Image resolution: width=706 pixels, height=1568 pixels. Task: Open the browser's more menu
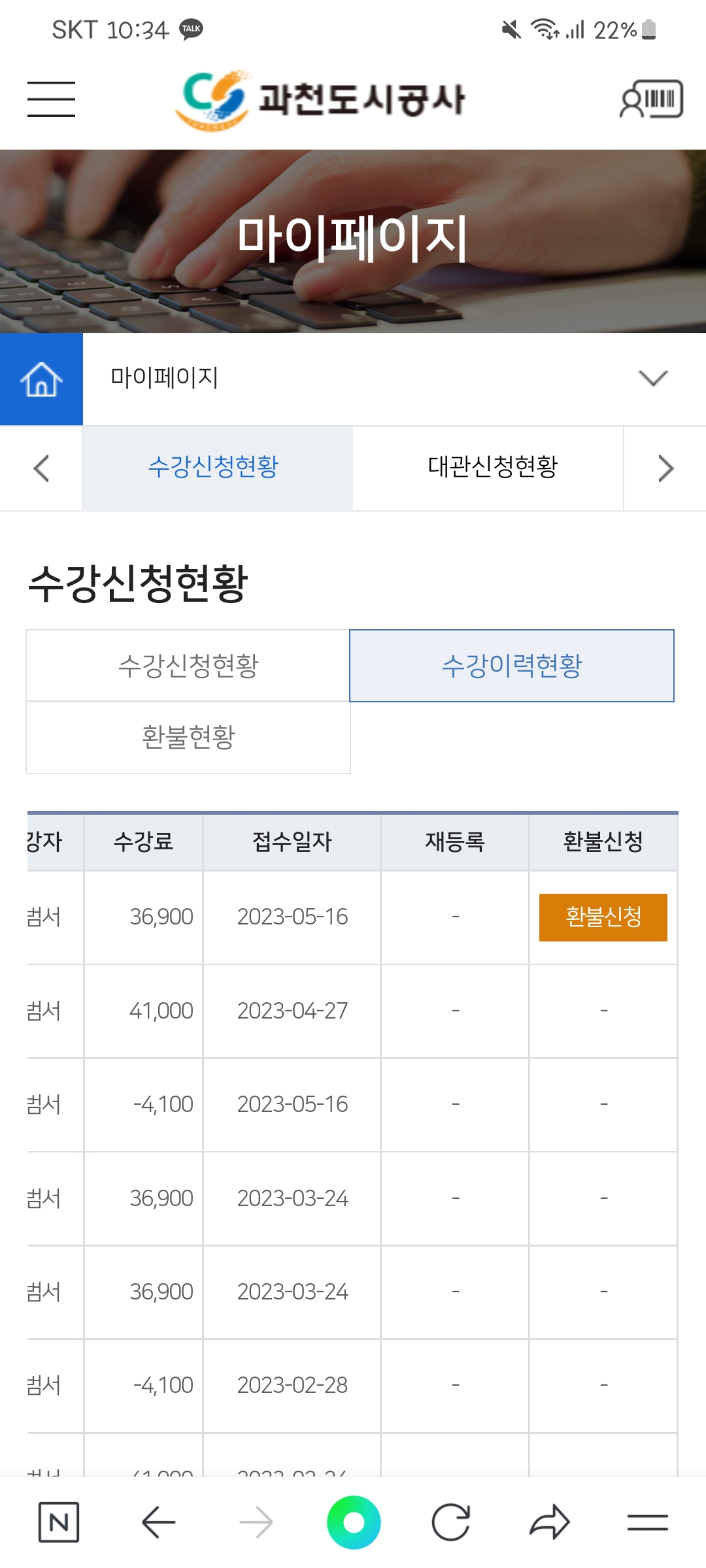click(647, 1522)
